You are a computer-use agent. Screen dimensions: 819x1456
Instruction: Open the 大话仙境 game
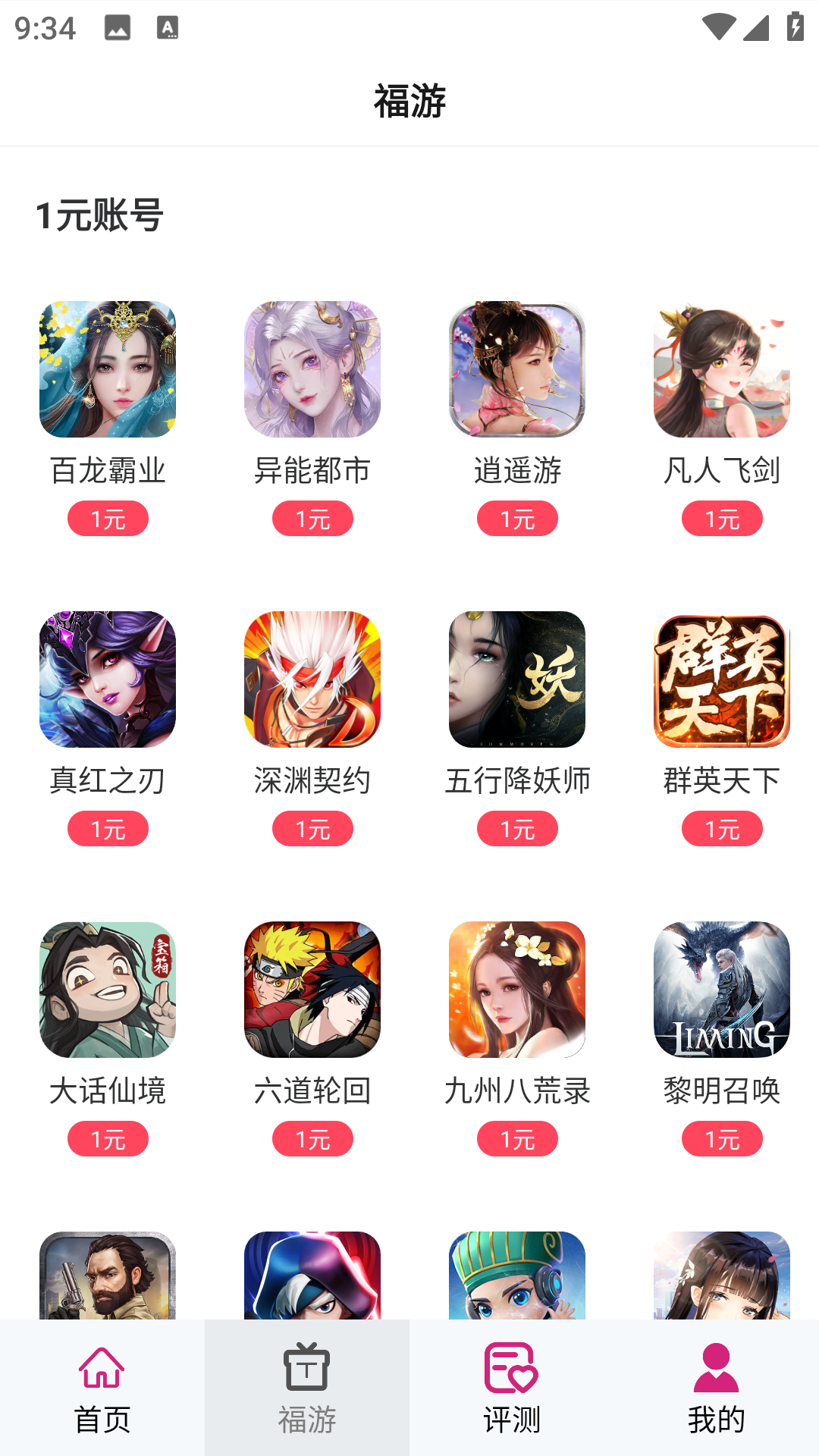[108, 990]
